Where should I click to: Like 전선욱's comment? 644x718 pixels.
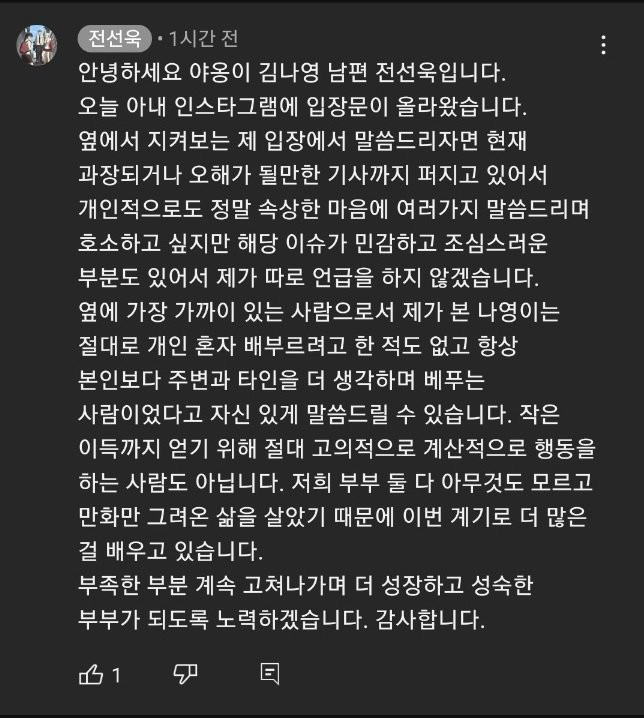tap(91, 675)
